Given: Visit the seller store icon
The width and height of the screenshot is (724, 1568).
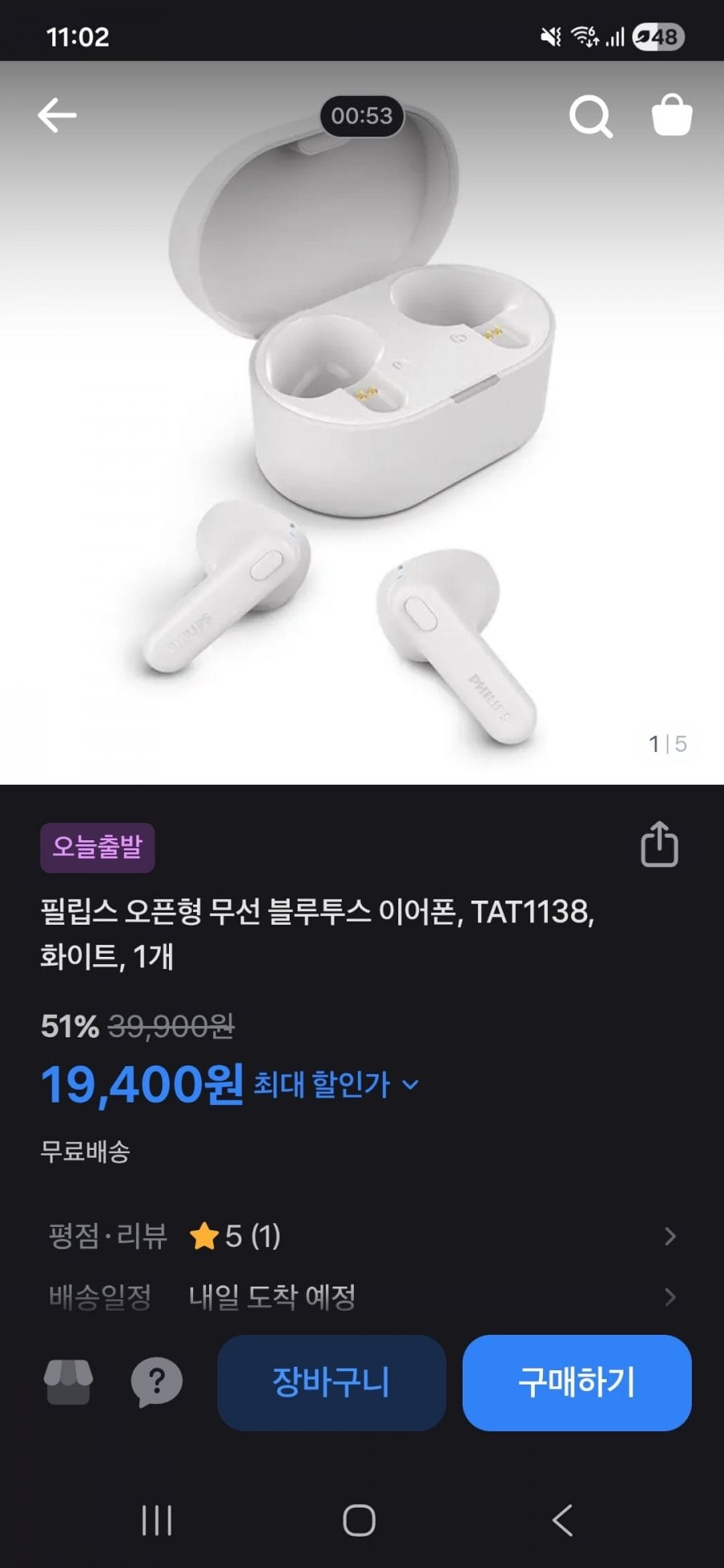Looking at the screenshot, I should coord(68,1382).
